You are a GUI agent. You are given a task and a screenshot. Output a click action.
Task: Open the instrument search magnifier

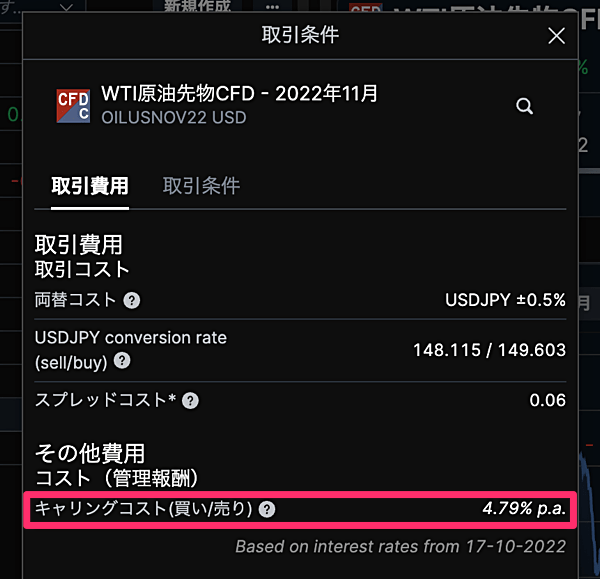tap(525, 107)
